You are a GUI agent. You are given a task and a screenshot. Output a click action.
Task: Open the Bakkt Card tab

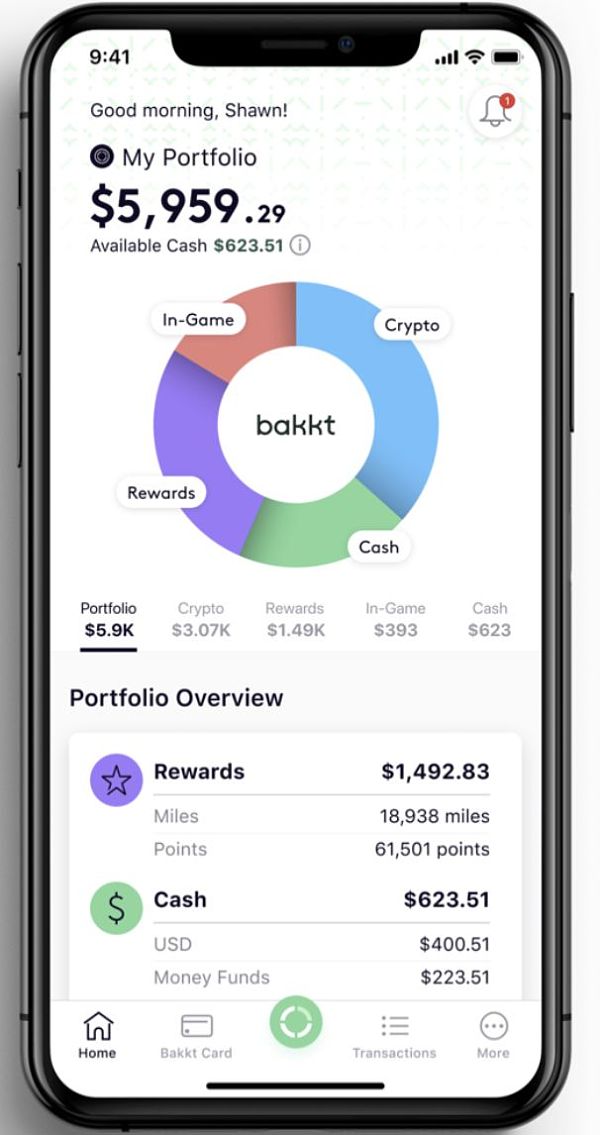(196, 1035)
